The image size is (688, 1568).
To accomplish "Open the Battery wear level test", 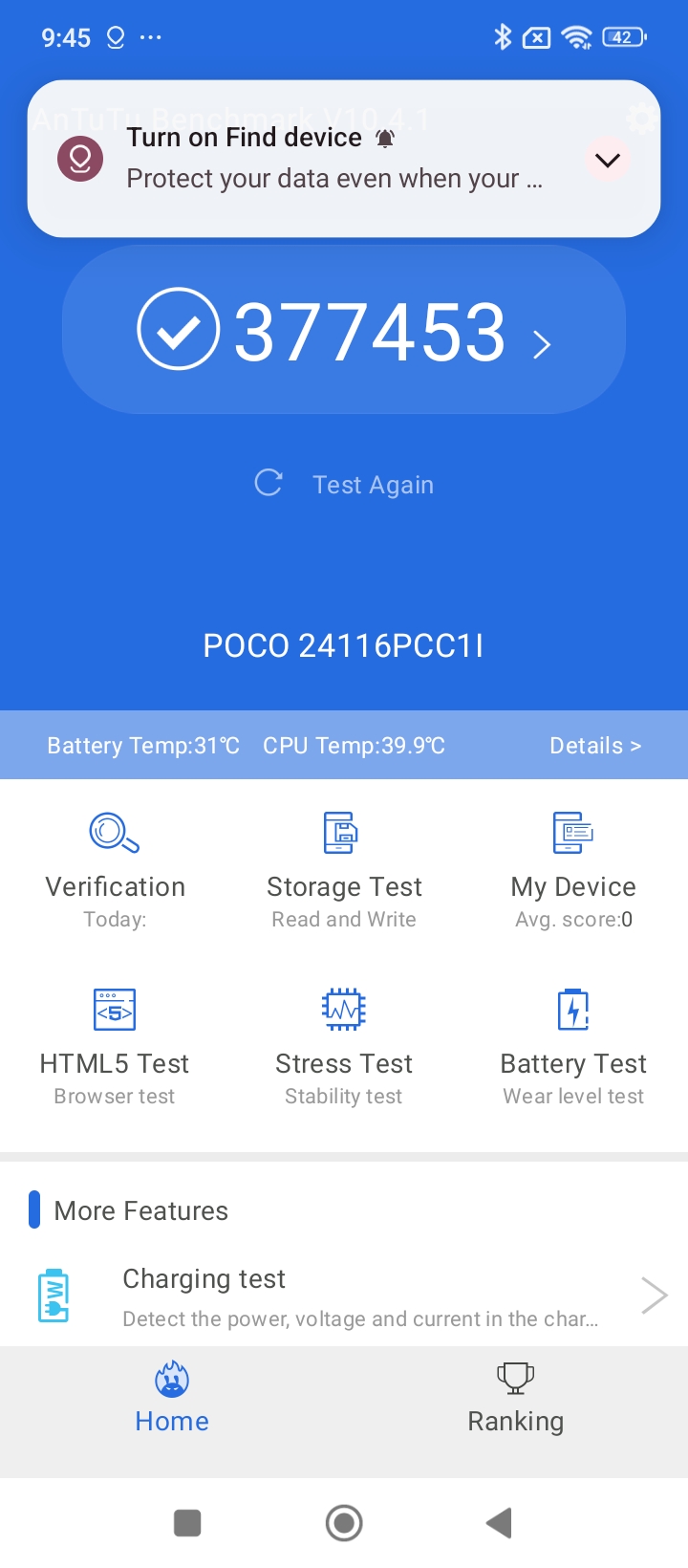I will [x=573, y=1045].
